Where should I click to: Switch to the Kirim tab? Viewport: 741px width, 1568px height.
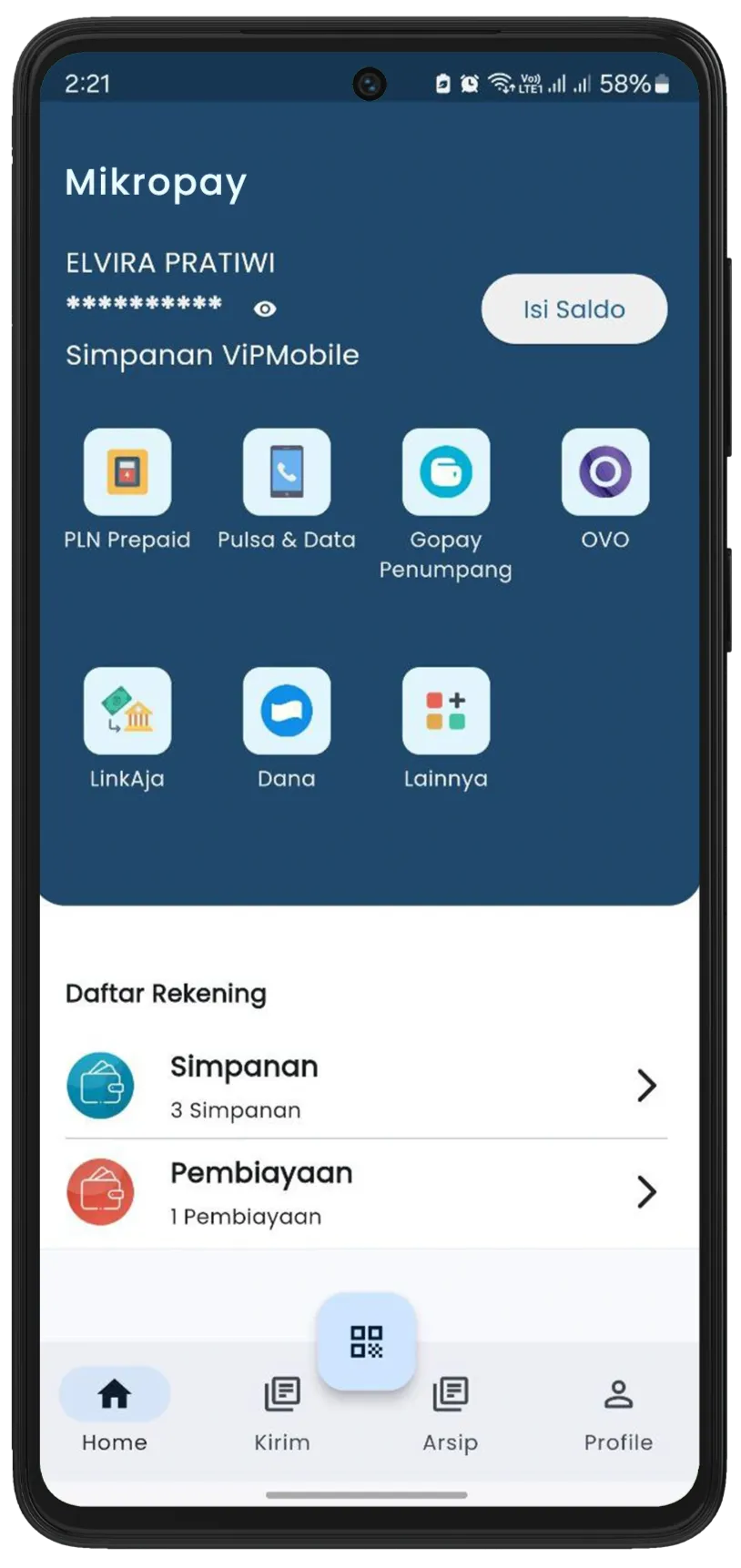pyautogui.click(x=282, y=1409)
